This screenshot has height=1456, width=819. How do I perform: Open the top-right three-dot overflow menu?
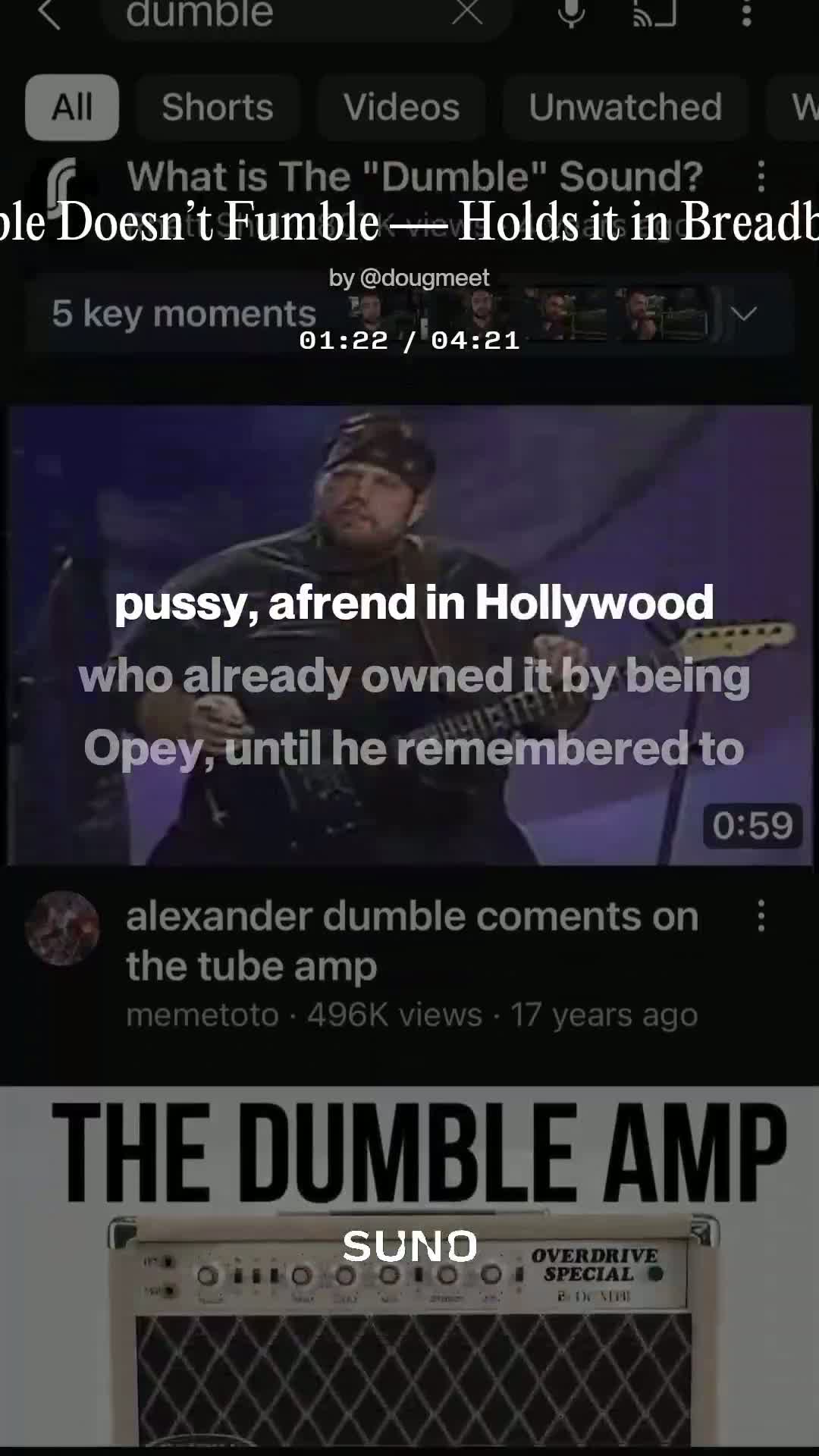746,15
